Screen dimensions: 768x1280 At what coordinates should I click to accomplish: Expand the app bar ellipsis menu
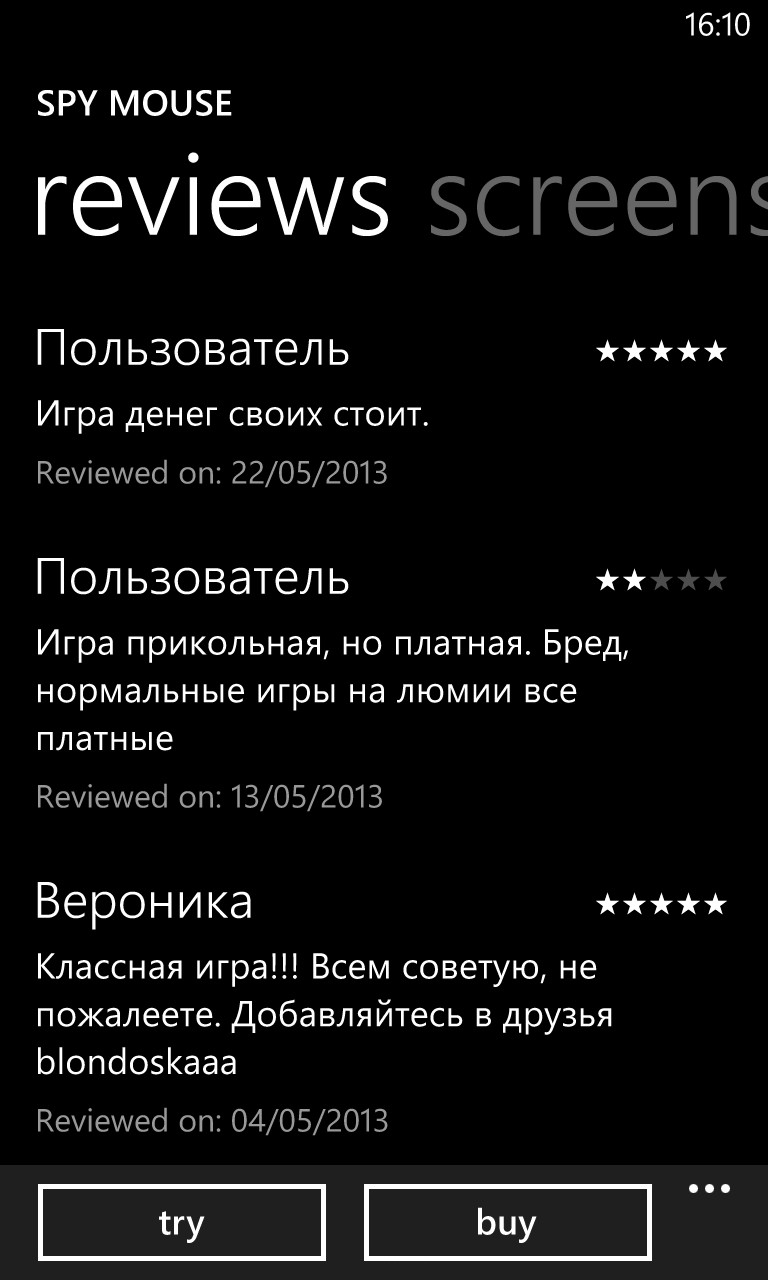pyautogui.click(x=710, y=1189)
